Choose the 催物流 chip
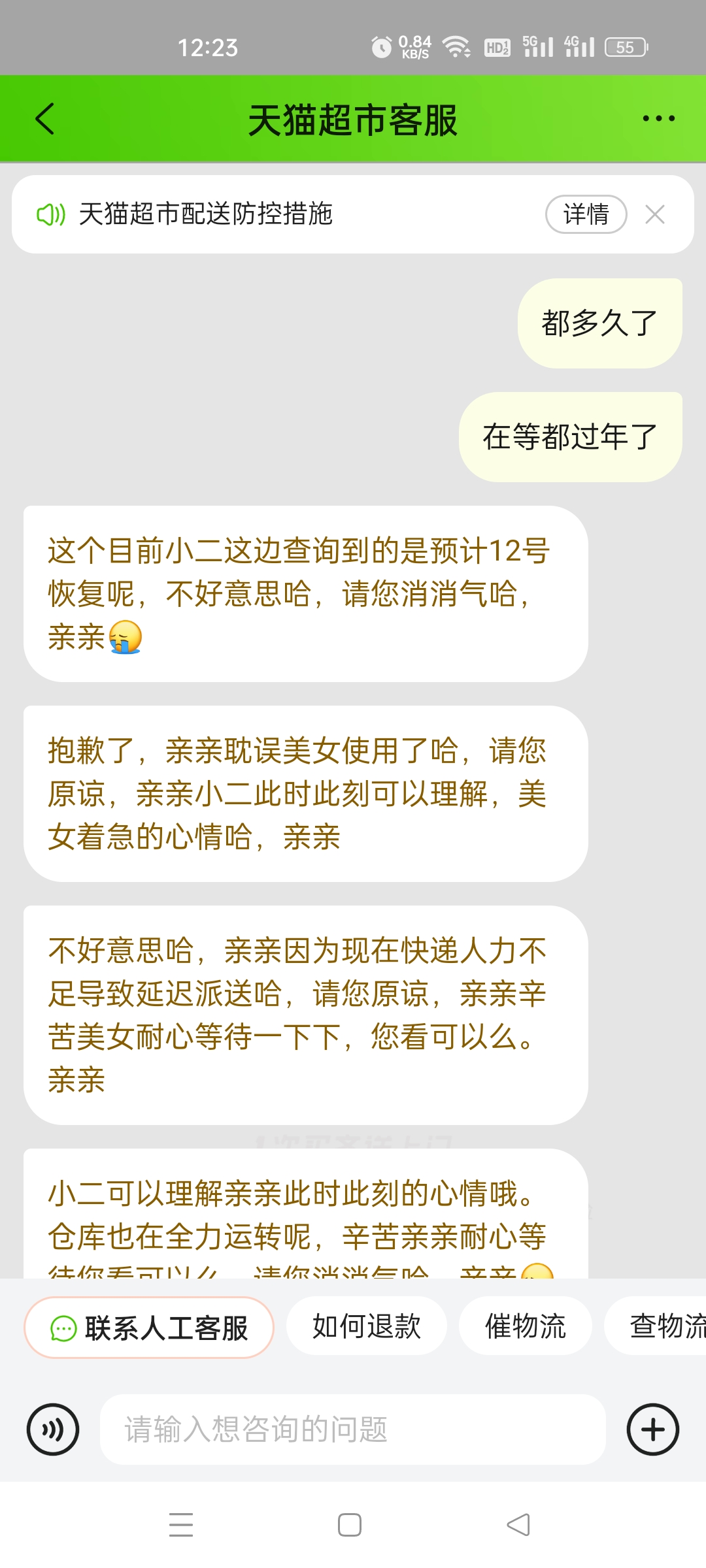Viewport: 706px width, 1568px height. (x=526, y=1326)
